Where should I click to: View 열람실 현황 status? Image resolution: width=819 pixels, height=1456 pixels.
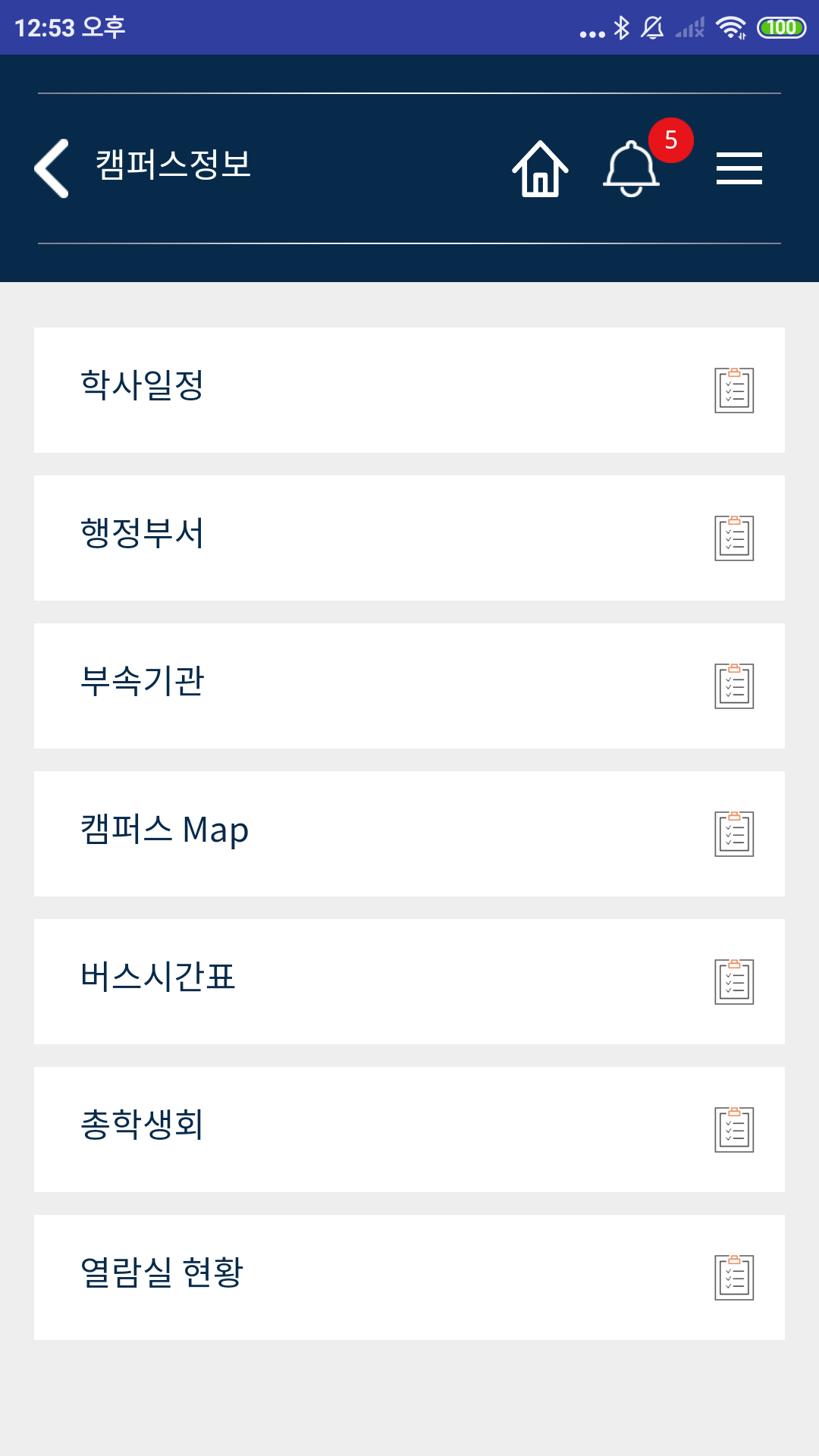pos(409,1277)
